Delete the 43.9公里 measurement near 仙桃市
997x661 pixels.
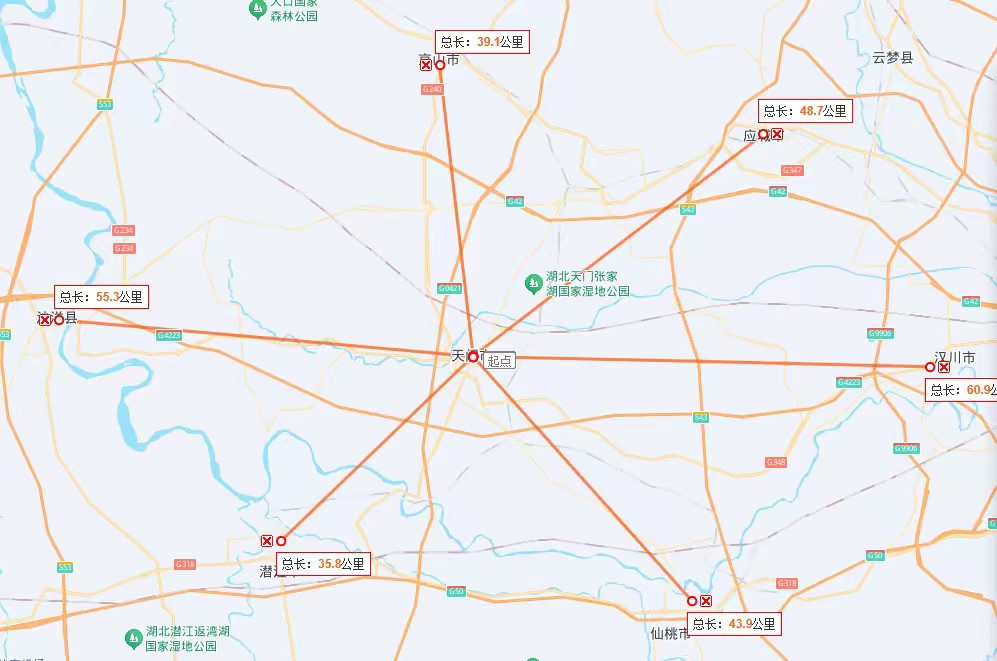tap(706, 601)
